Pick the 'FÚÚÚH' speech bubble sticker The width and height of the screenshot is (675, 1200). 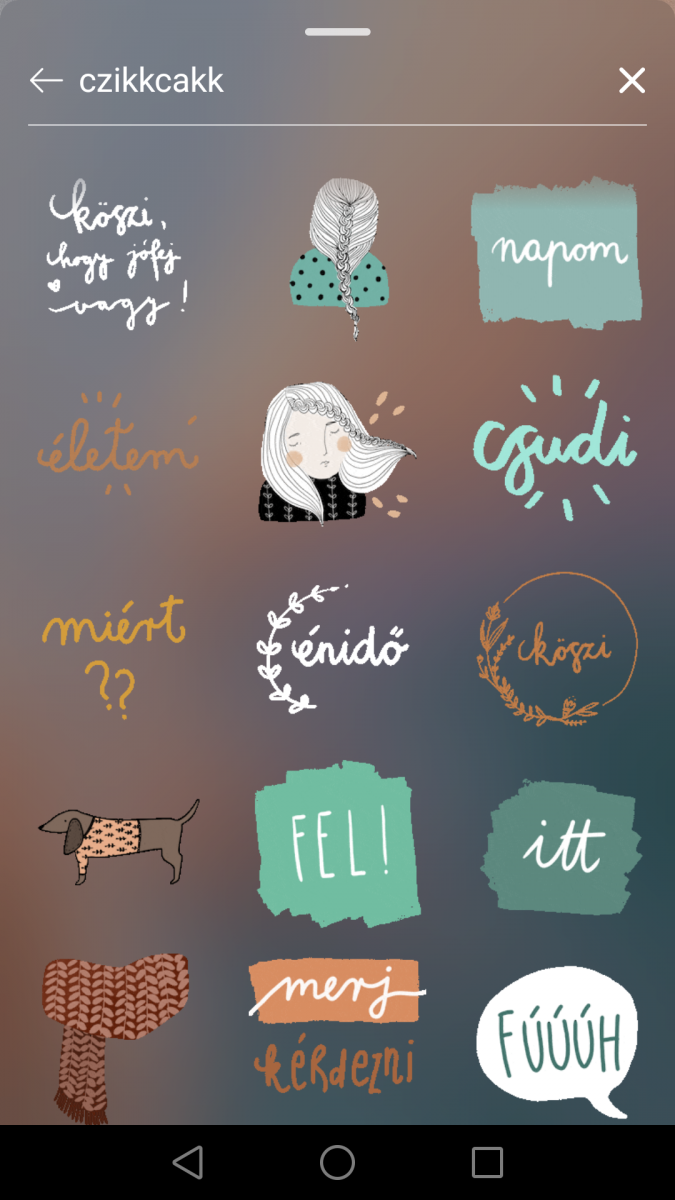click(x=556, y=1040)
